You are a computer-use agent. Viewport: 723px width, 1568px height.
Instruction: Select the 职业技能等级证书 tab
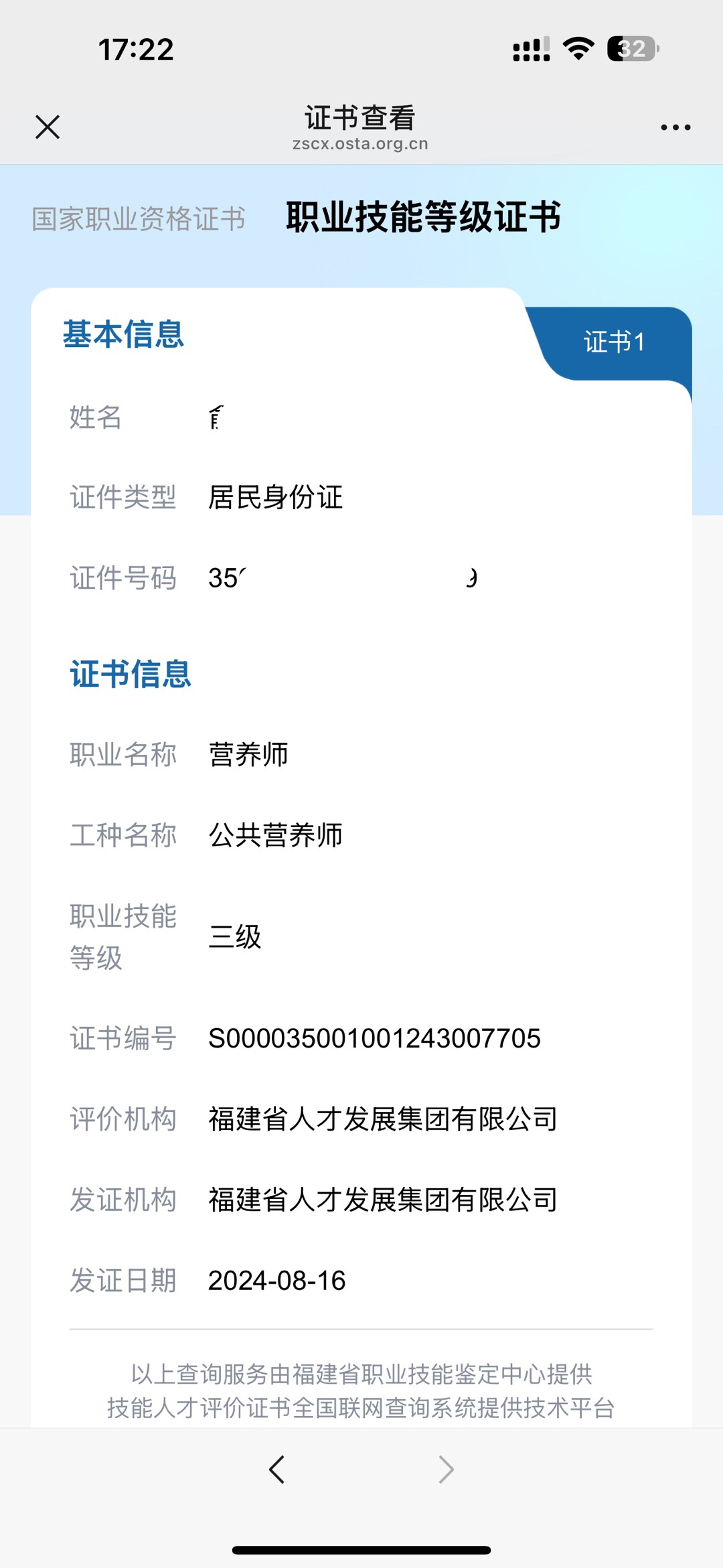(x=423, y=218)
